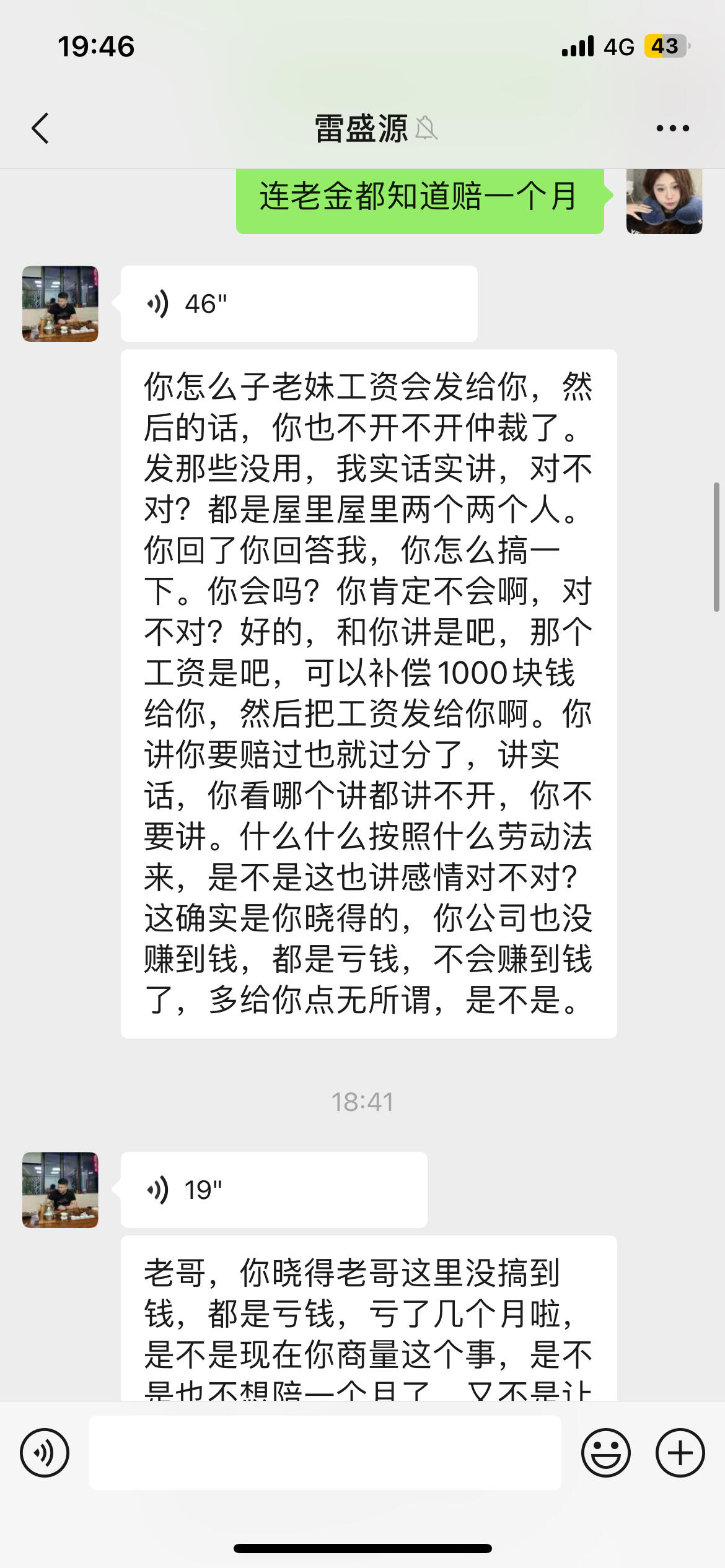Image resolution: width=725 pixels, height=1568 pixels.
Task: Open the plus attachment menu
Action: click(680, 1452)
